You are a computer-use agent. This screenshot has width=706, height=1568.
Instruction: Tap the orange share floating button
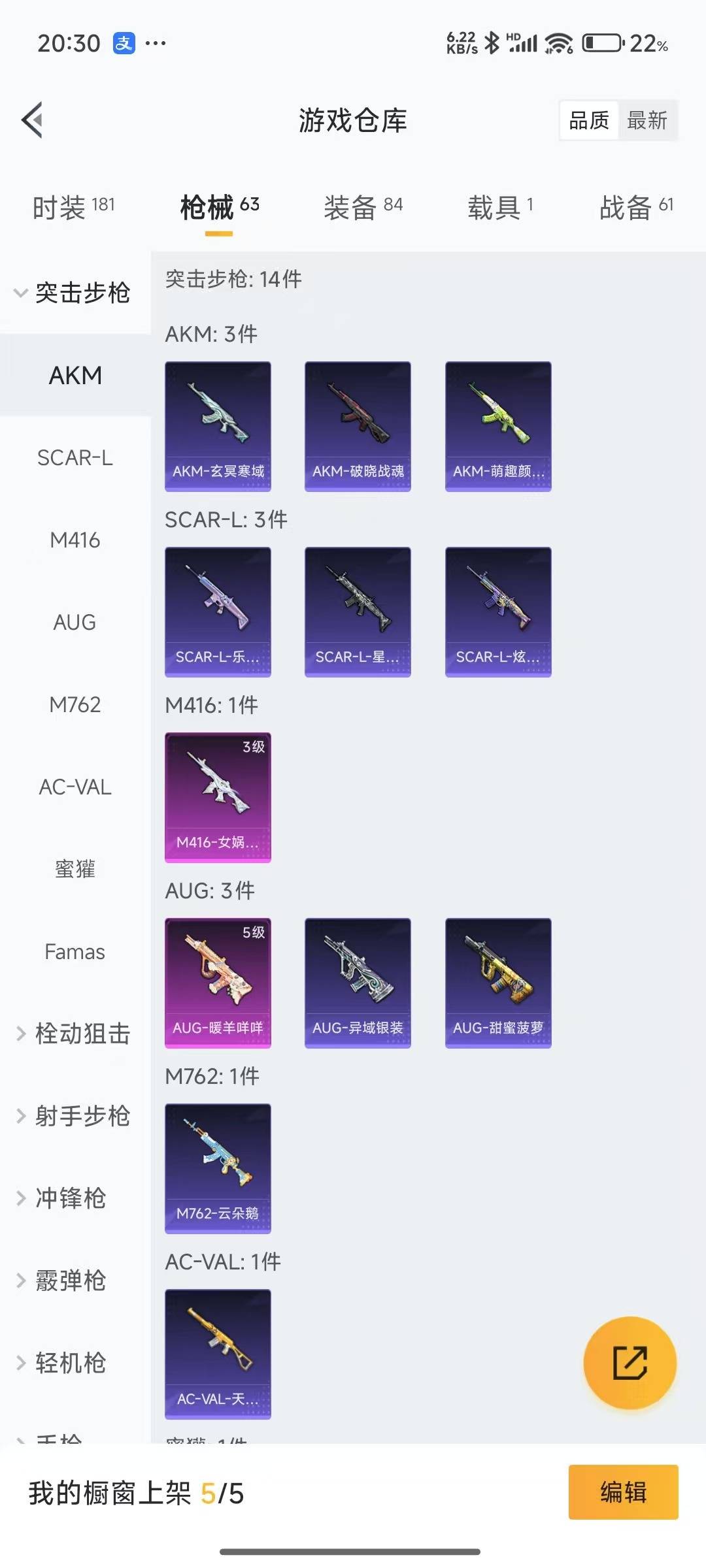point(630,1363)
